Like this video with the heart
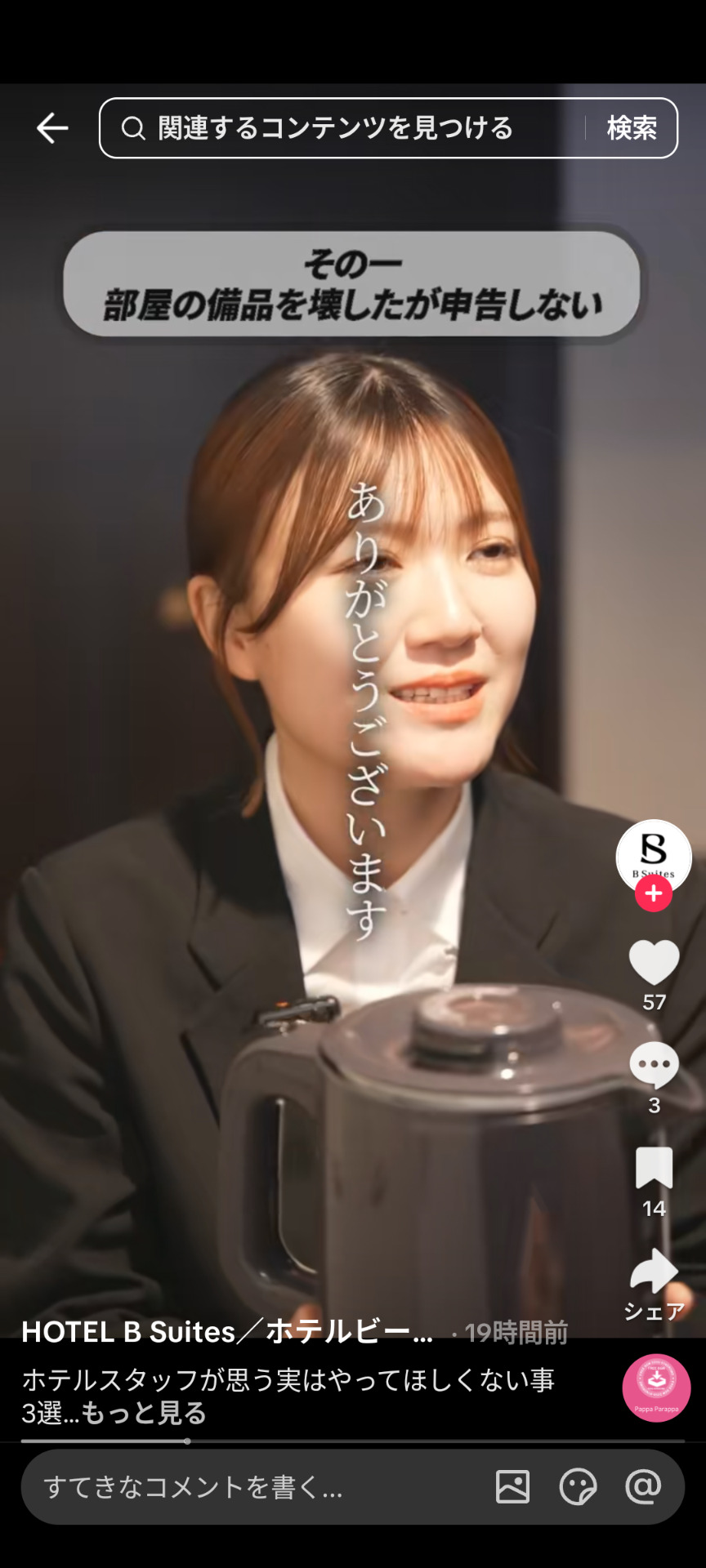 [654, 962]
